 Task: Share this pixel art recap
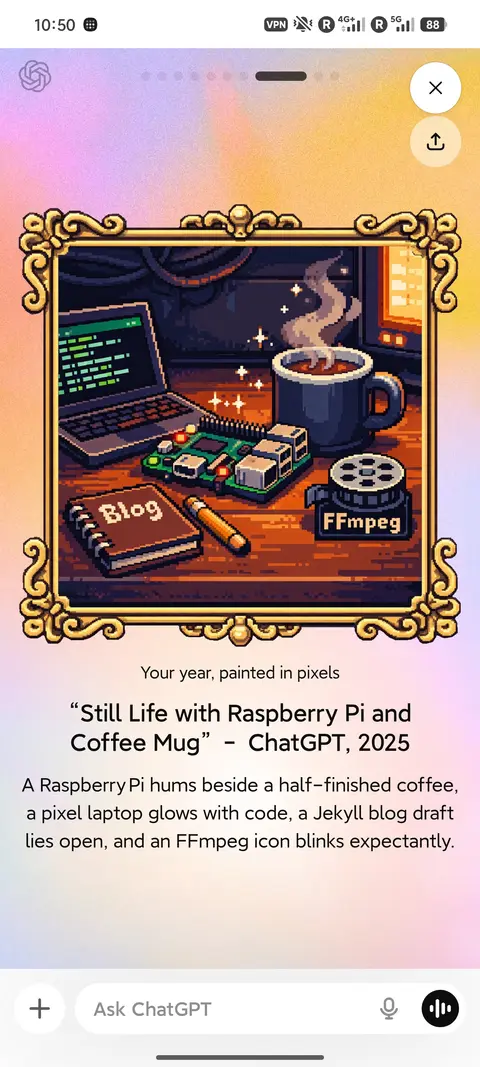pos(436,142)
